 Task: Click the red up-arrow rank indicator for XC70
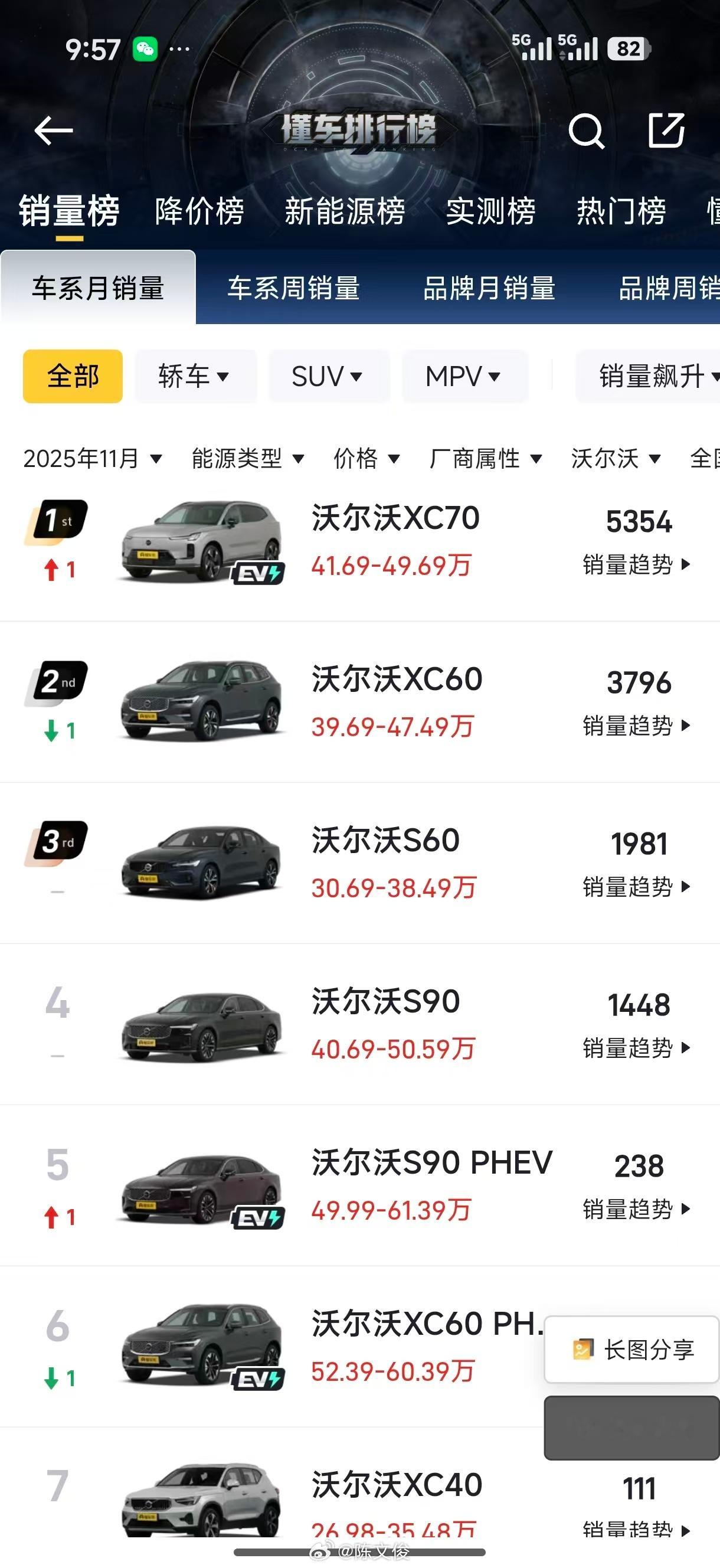57,571
